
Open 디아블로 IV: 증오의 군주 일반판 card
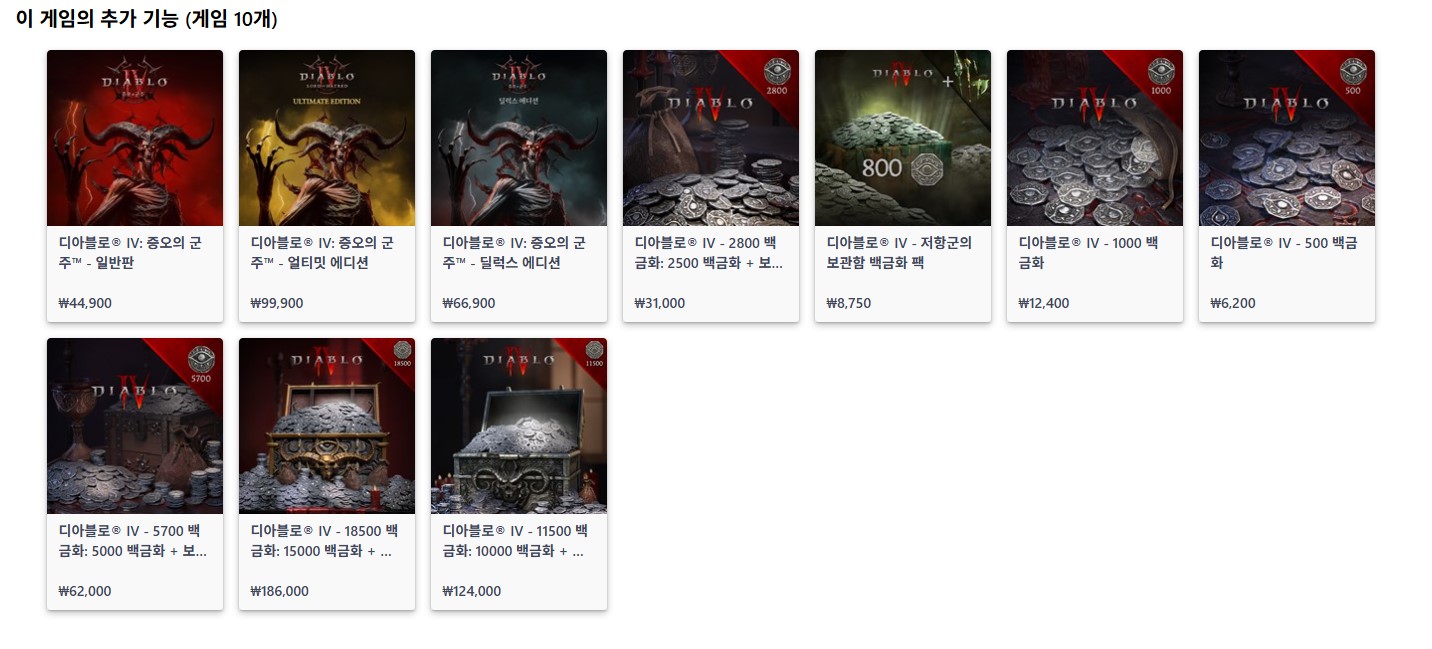(135, 186)
